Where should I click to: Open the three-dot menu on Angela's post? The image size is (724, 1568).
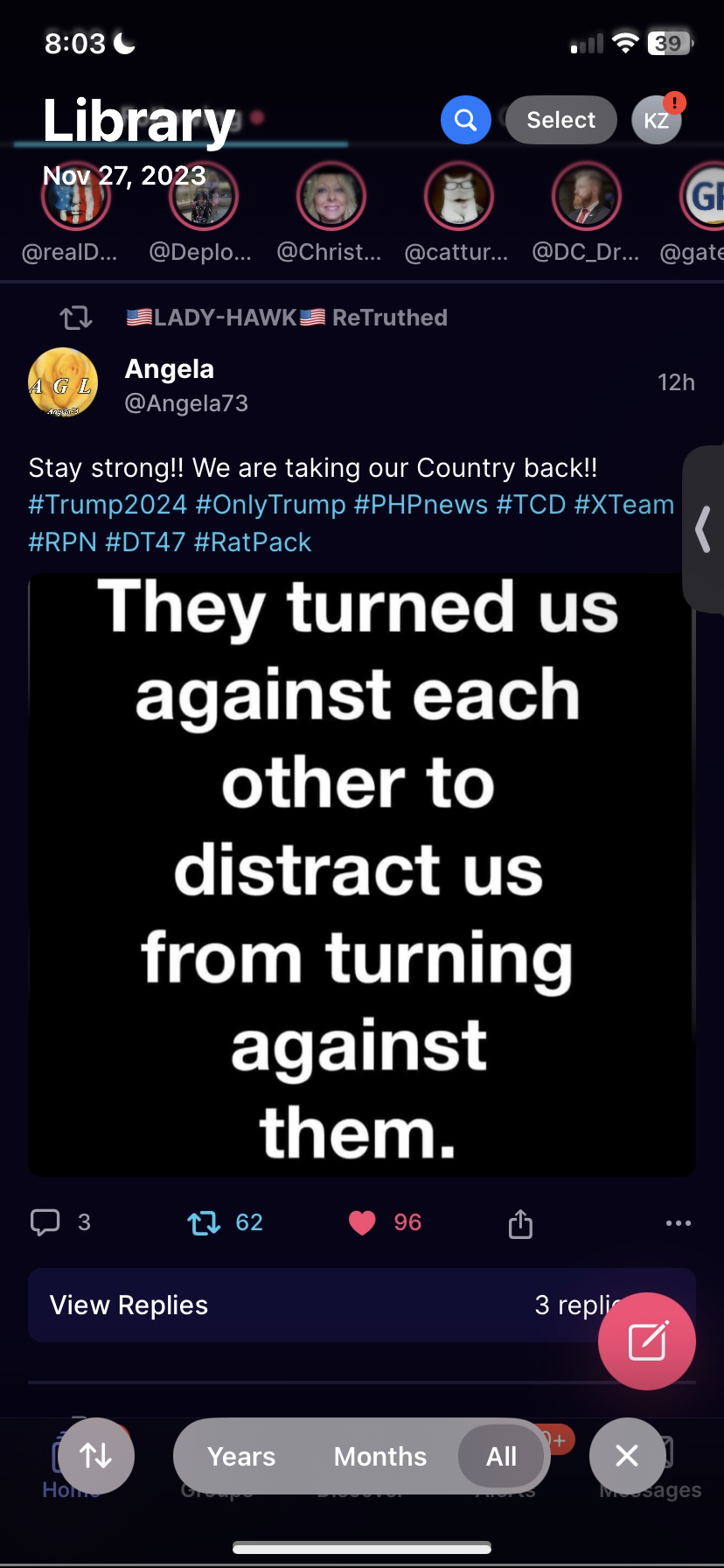(678, 1223)
